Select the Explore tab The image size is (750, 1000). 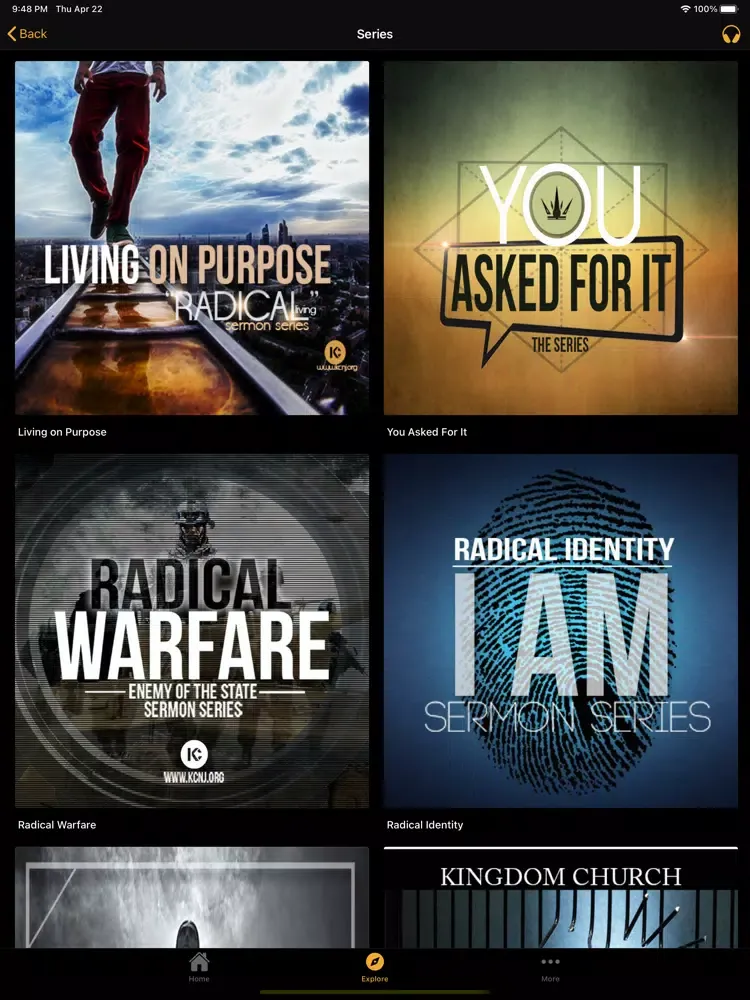tap(375, 967)
